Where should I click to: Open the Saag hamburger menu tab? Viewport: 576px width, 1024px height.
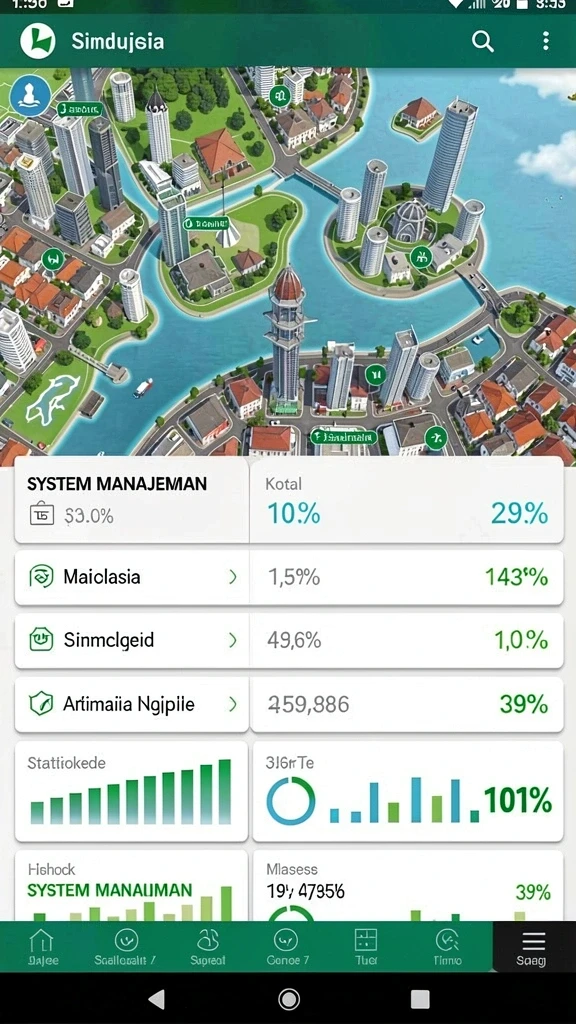(x=534, y=947)
